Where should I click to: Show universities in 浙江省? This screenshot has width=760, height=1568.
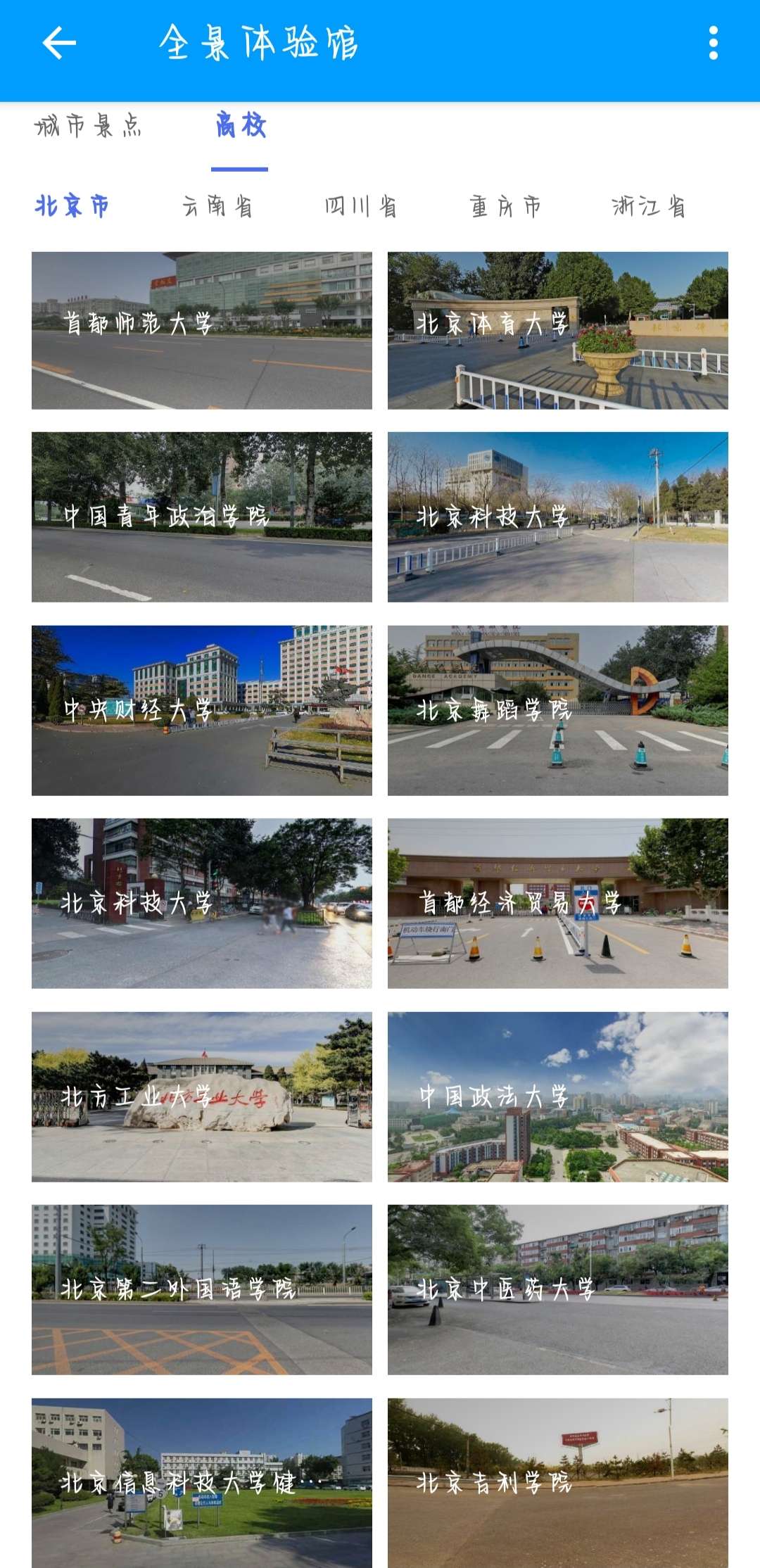(x=648, y=206)
